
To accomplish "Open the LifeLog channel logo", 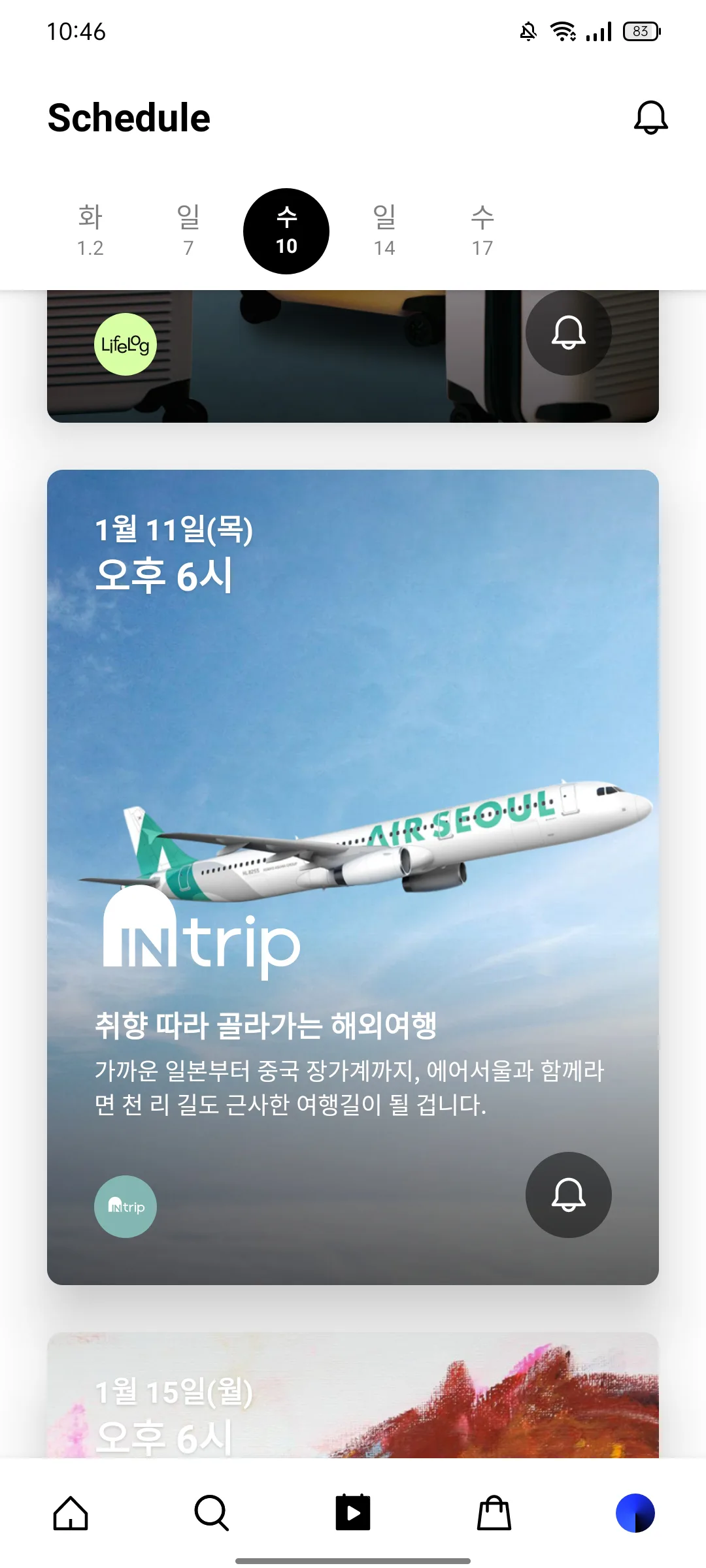I will [x=126, y=344].
